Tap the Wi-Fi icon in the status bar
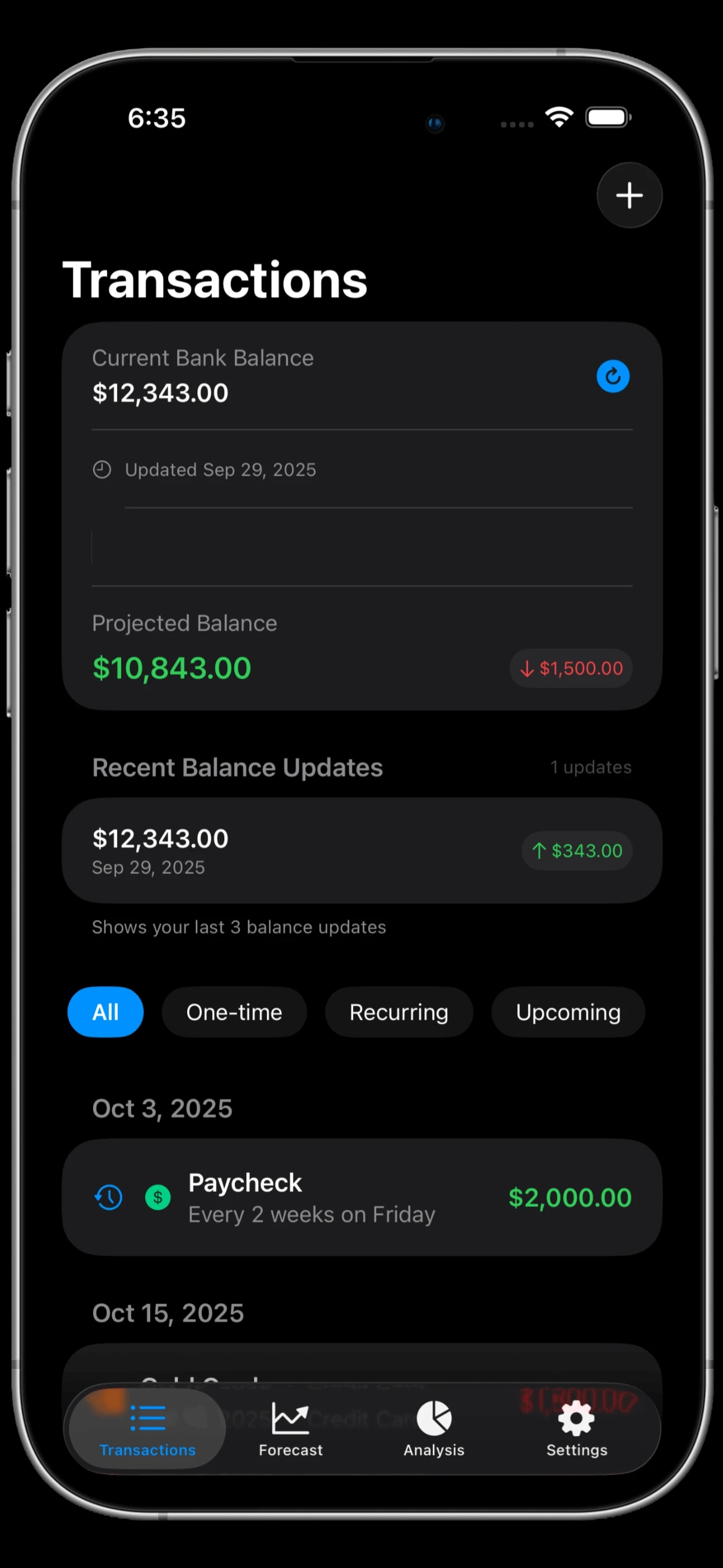 pos(559,116)
